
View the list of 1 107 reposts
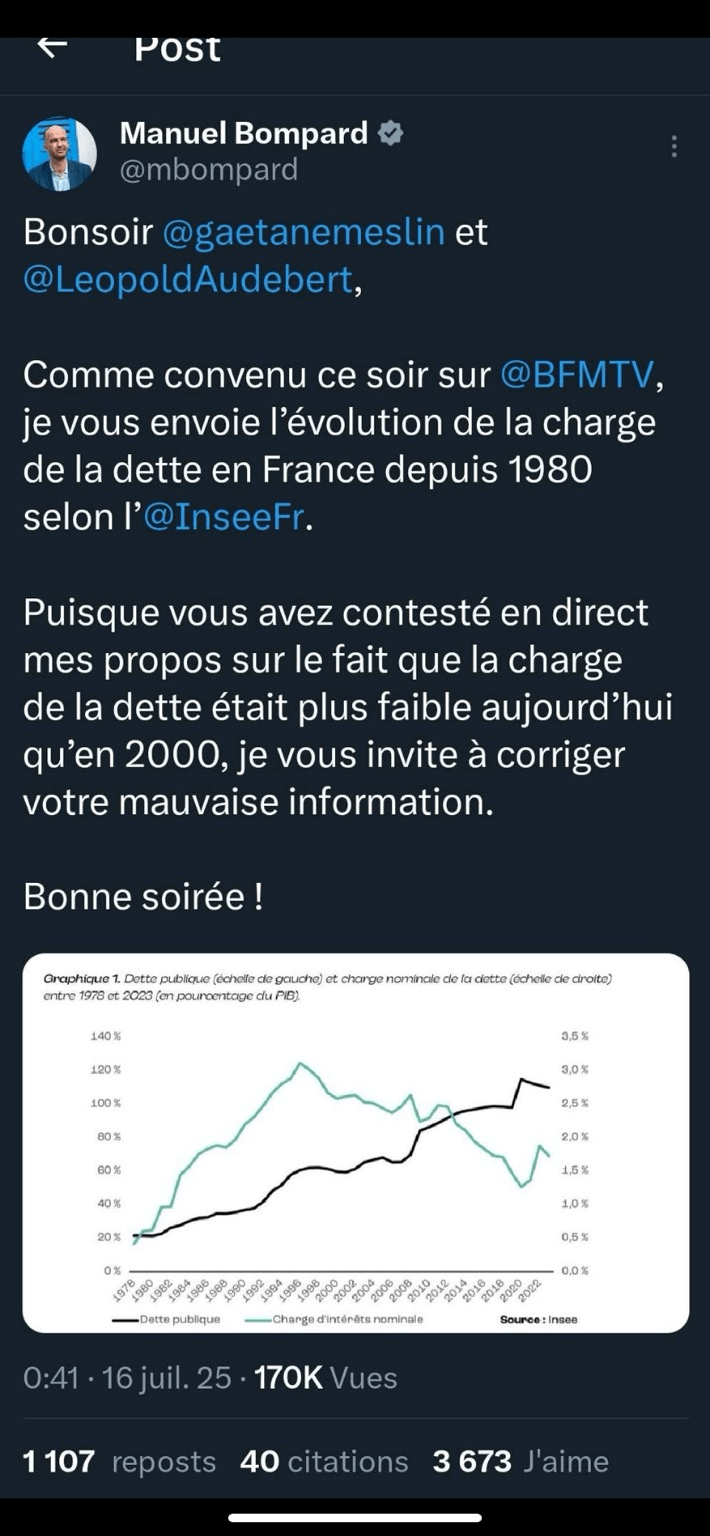click(119, 1461)
